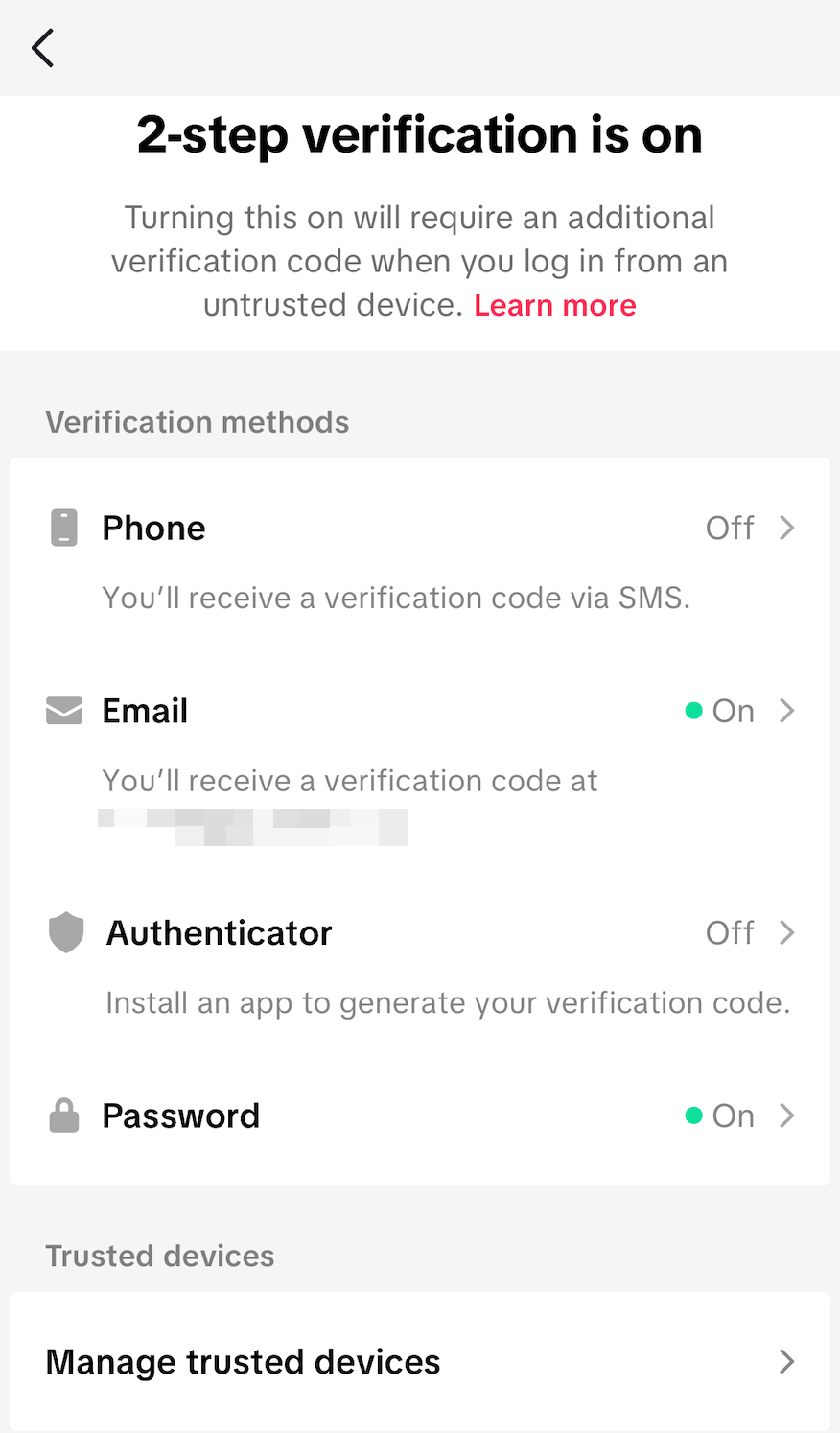
Task: Open Authenticator verification method settings
Action: pos(420,933)
